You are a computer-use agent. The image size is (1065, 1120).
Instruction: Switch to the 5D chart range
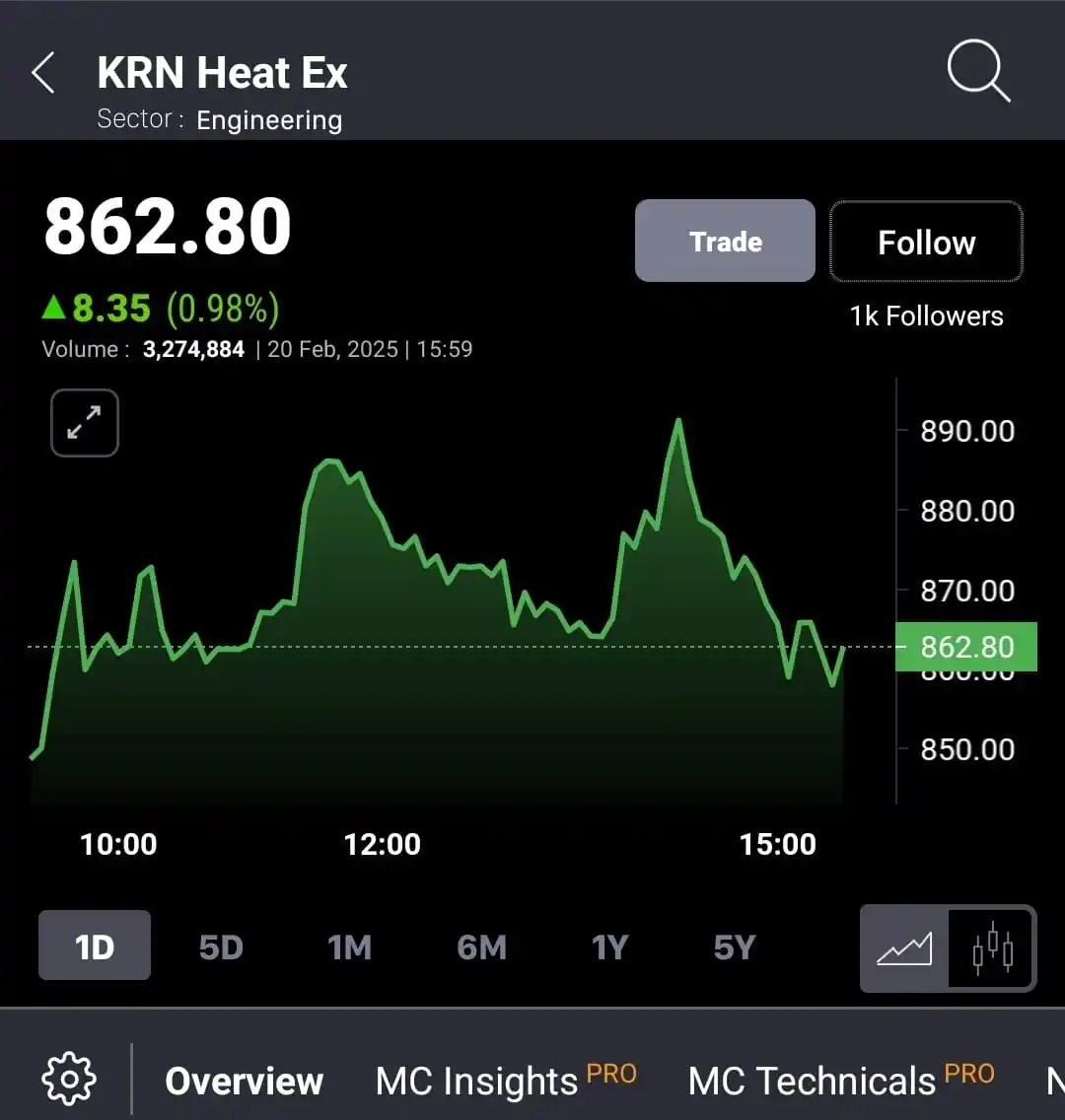pyautogui.click(x=221, y=947)
